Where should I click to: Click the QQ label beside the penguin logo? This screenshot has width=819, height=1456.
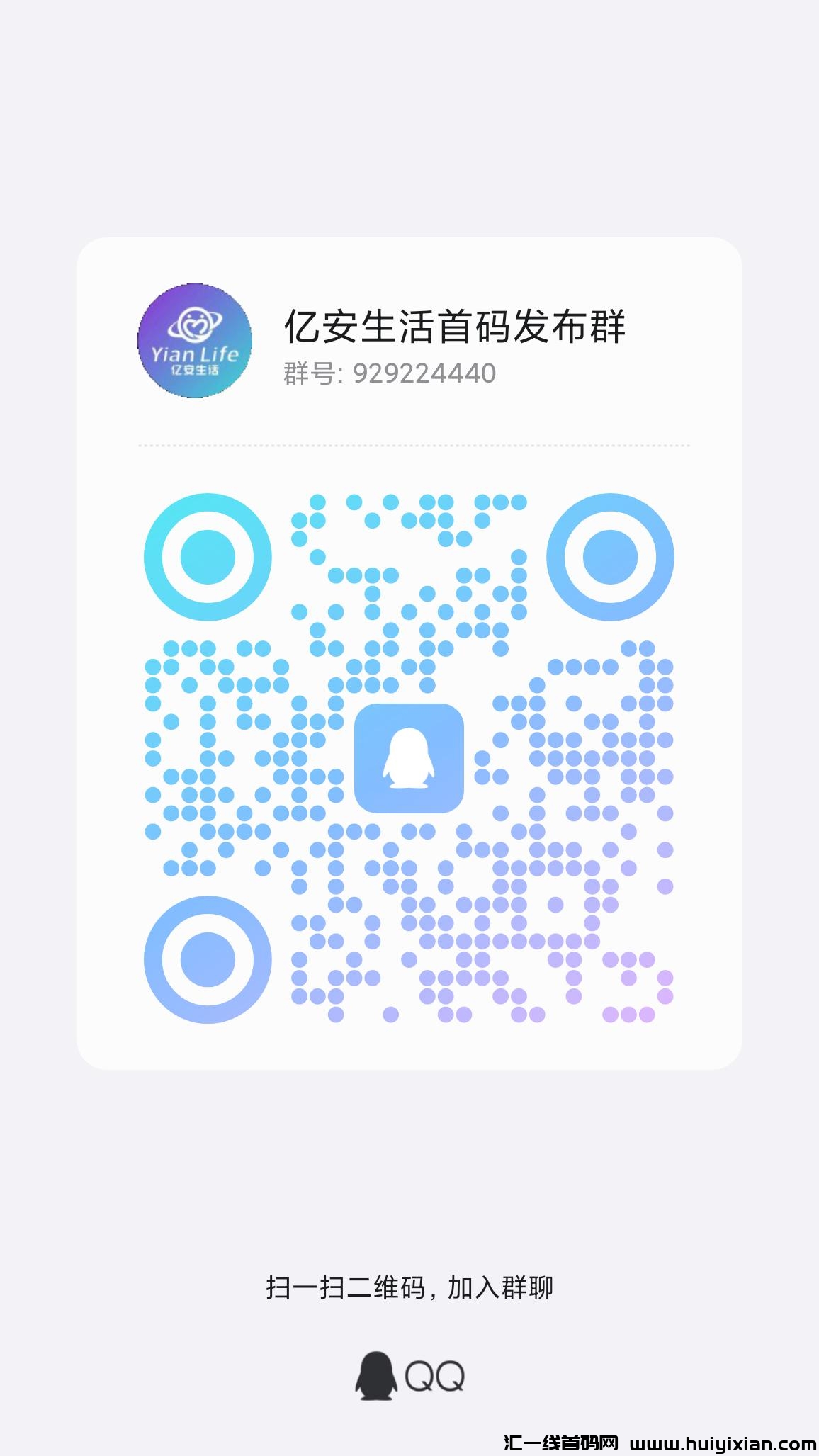tap(434, 1375)
